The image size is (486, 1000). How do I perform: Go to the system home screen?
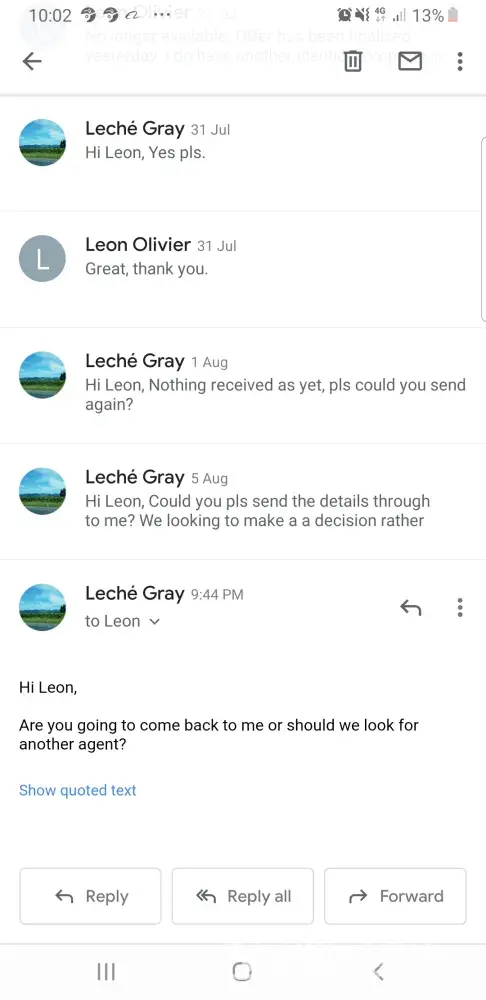tap(242, 971)
